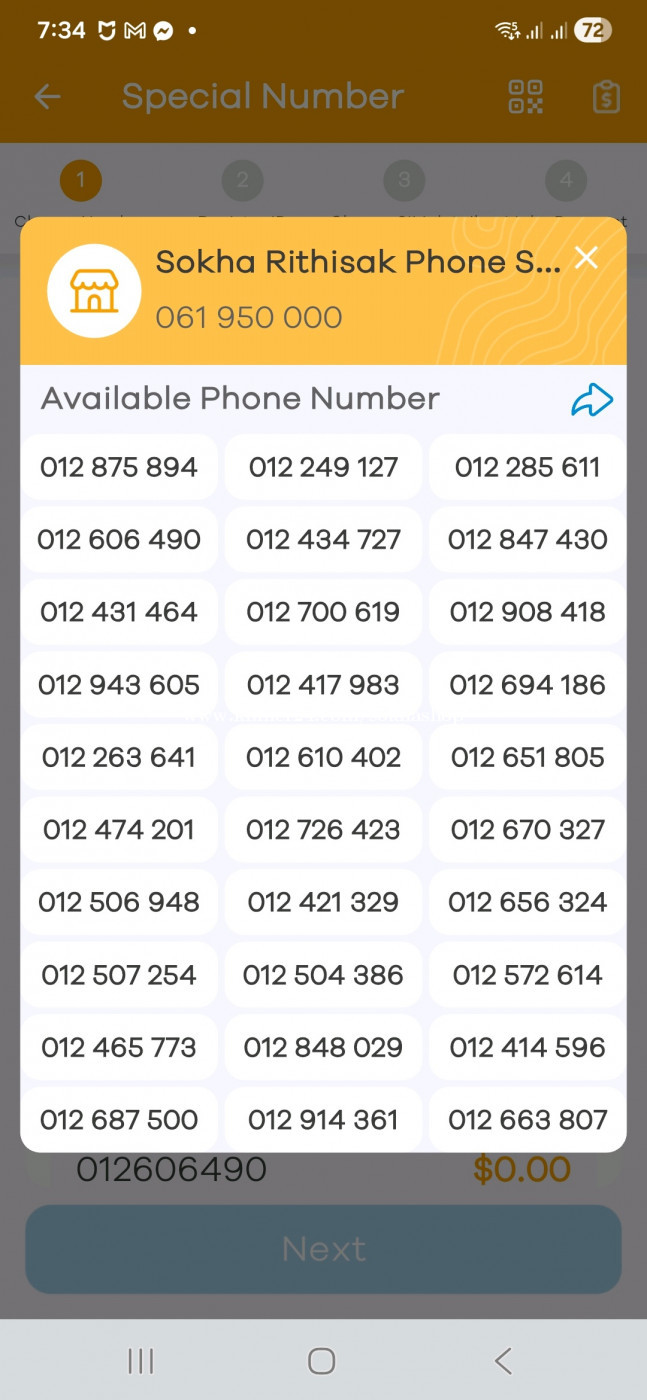Viewport: 647px width, 1400px height.
Task: Select phone number 012 943 605
Action: pyautogui.click(x=119, y=685)
